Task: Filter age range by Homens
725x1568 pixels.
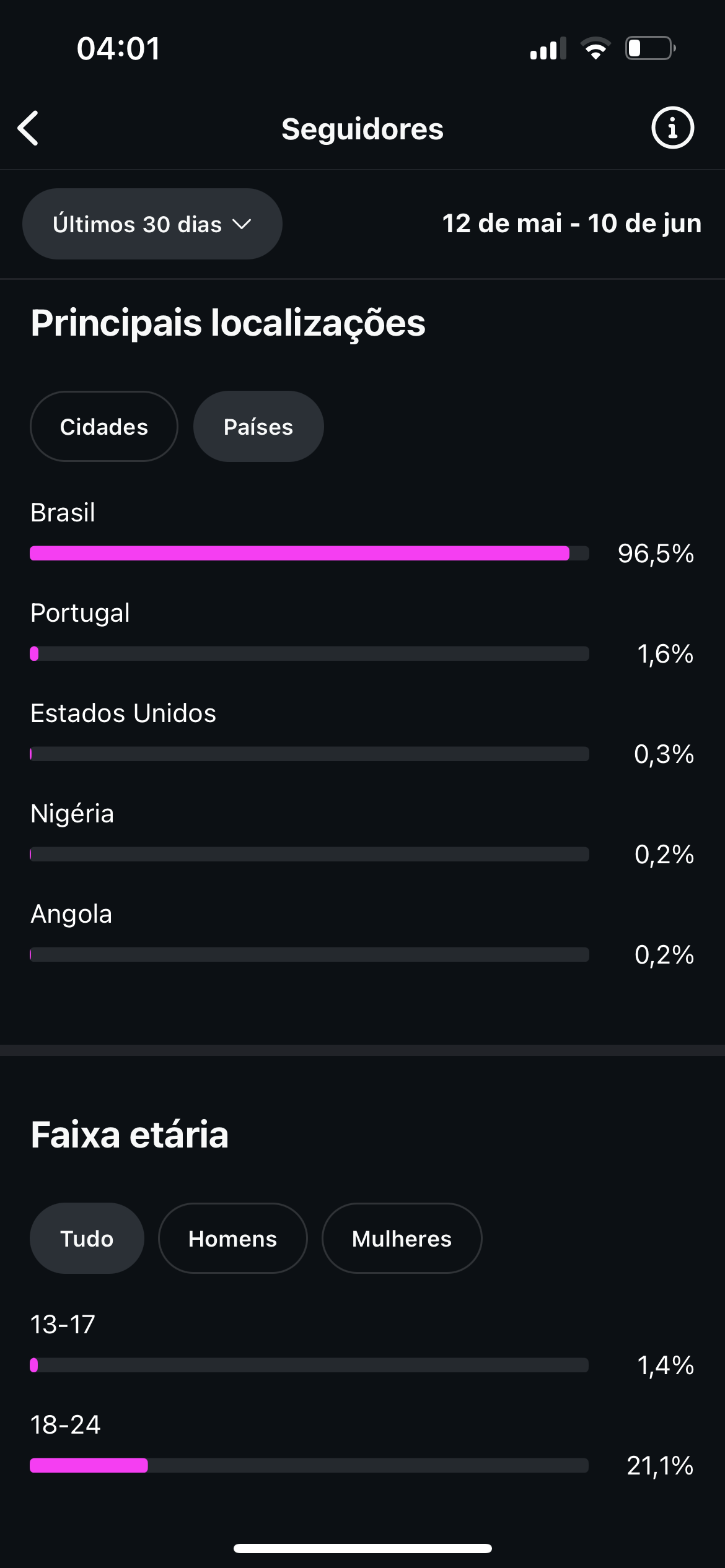Action: click(x=233, y=1238)
